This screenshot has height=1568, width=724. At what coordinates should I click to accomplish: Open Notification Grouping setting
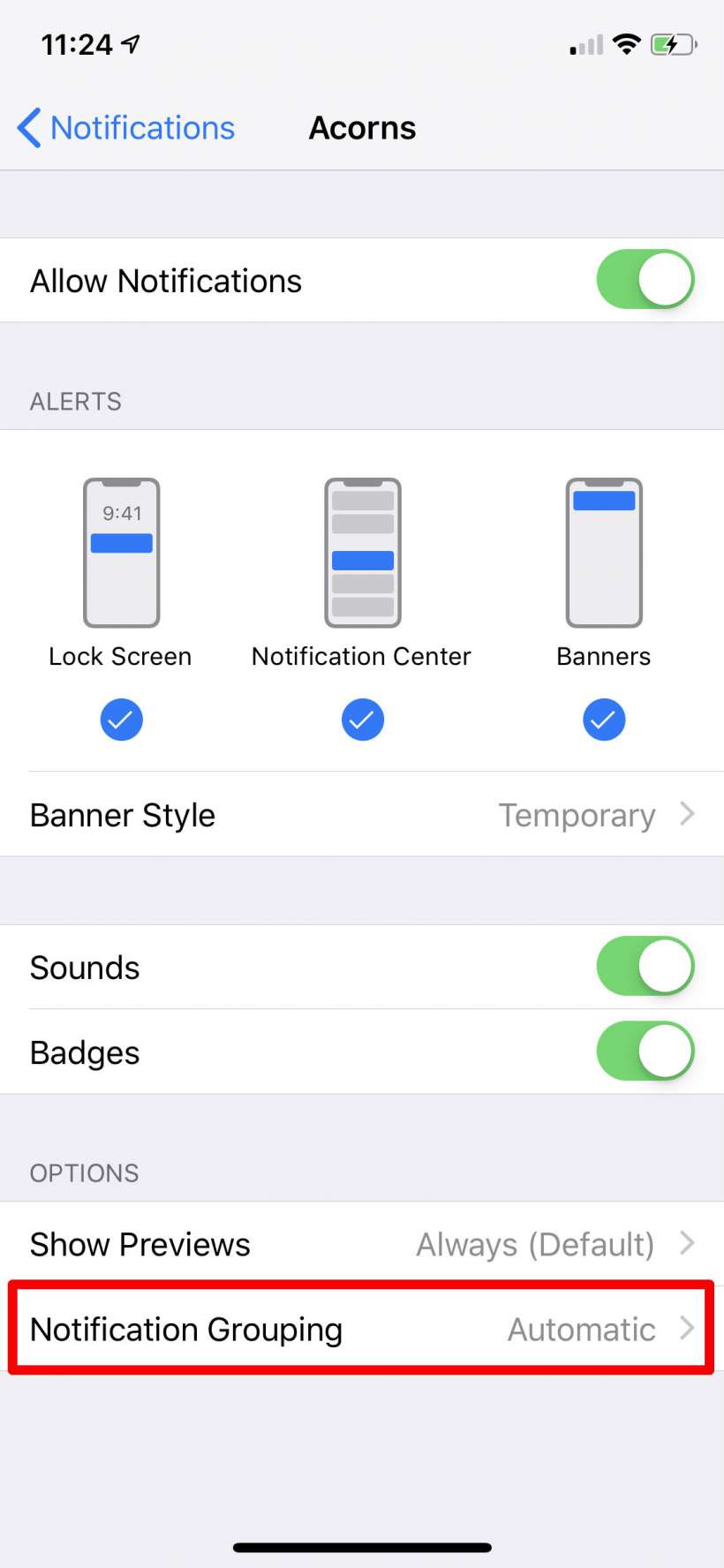[x=362, y=1328]
